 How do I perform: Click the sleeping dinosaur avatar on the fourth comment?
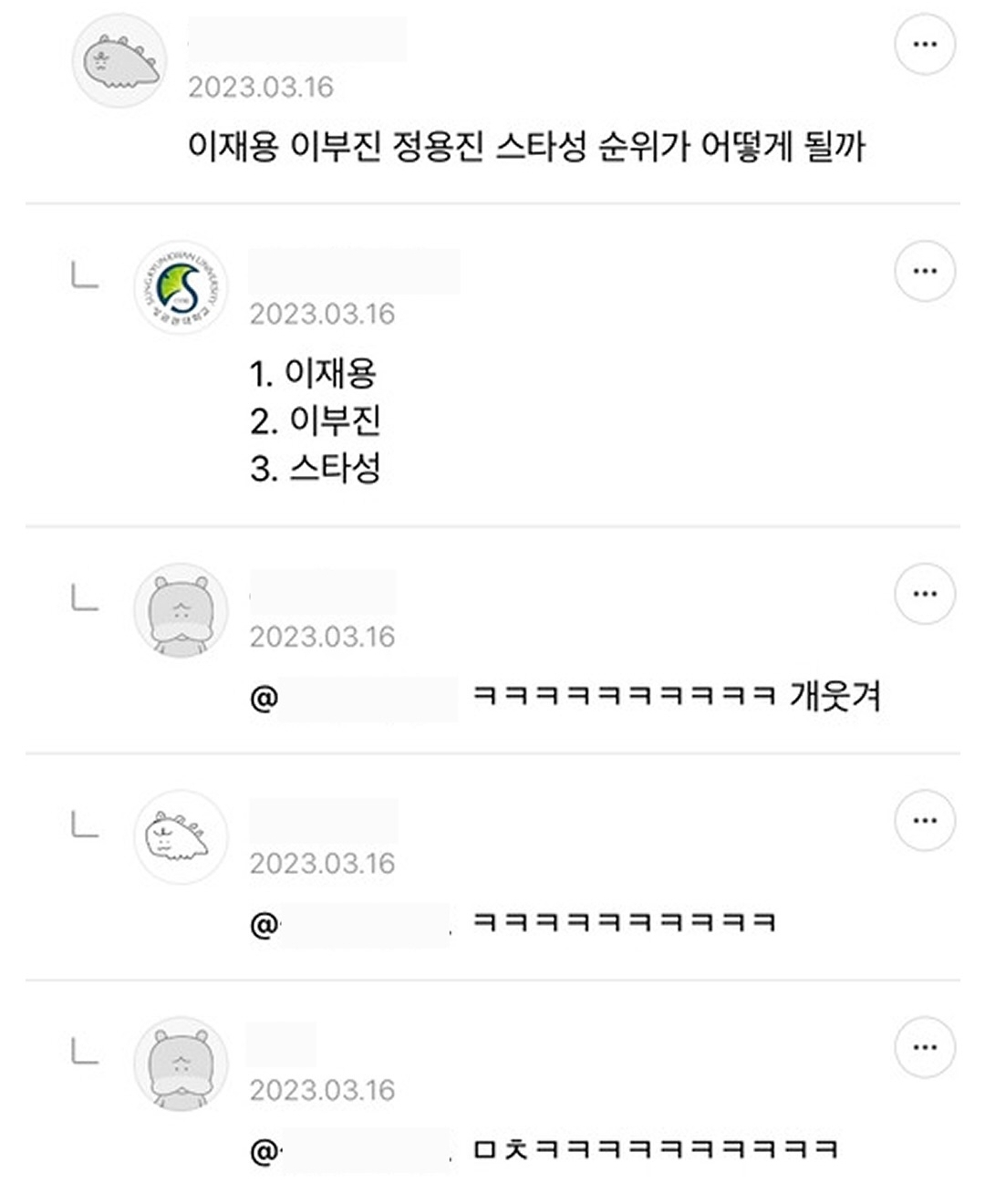coord(180,837)
